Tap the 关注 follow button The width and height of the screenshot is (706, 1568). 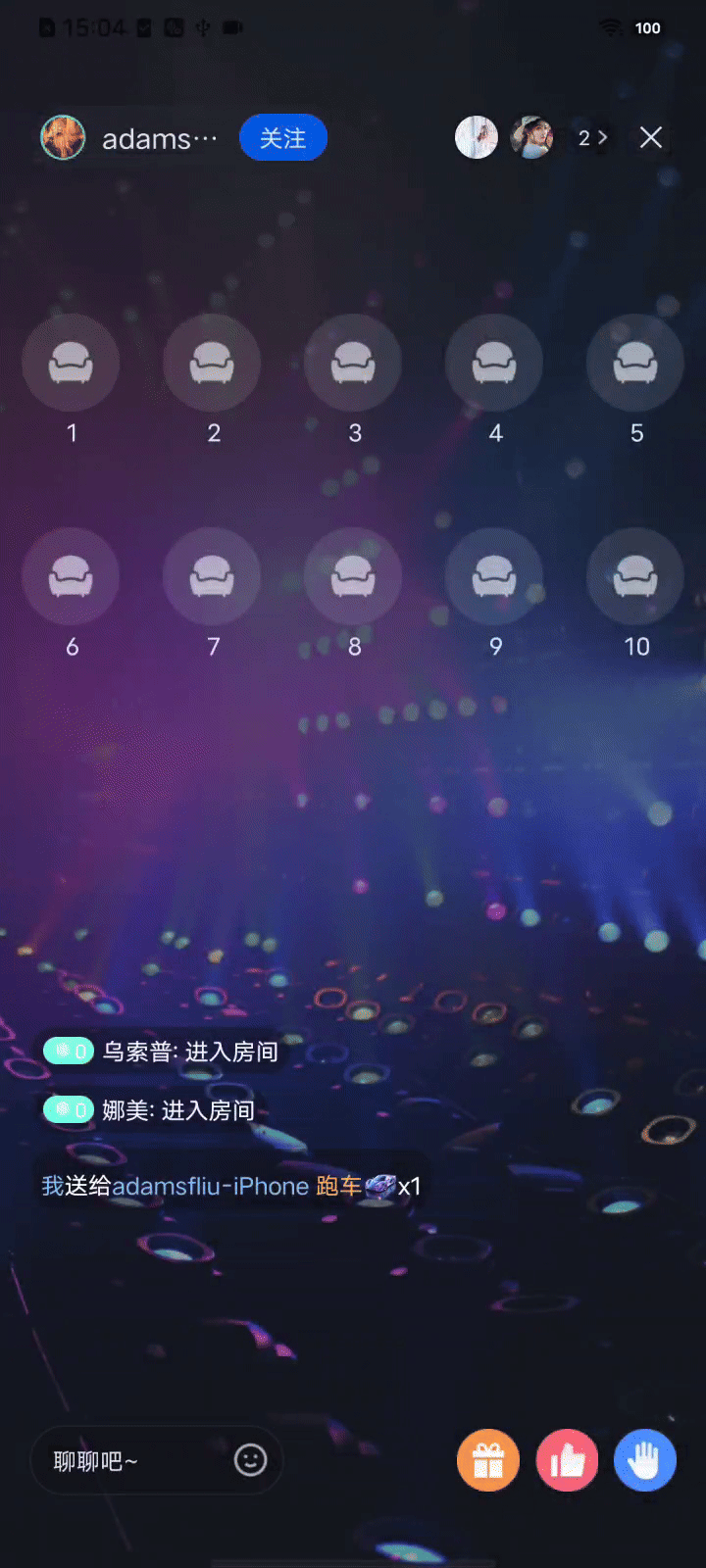coord(282,138)
